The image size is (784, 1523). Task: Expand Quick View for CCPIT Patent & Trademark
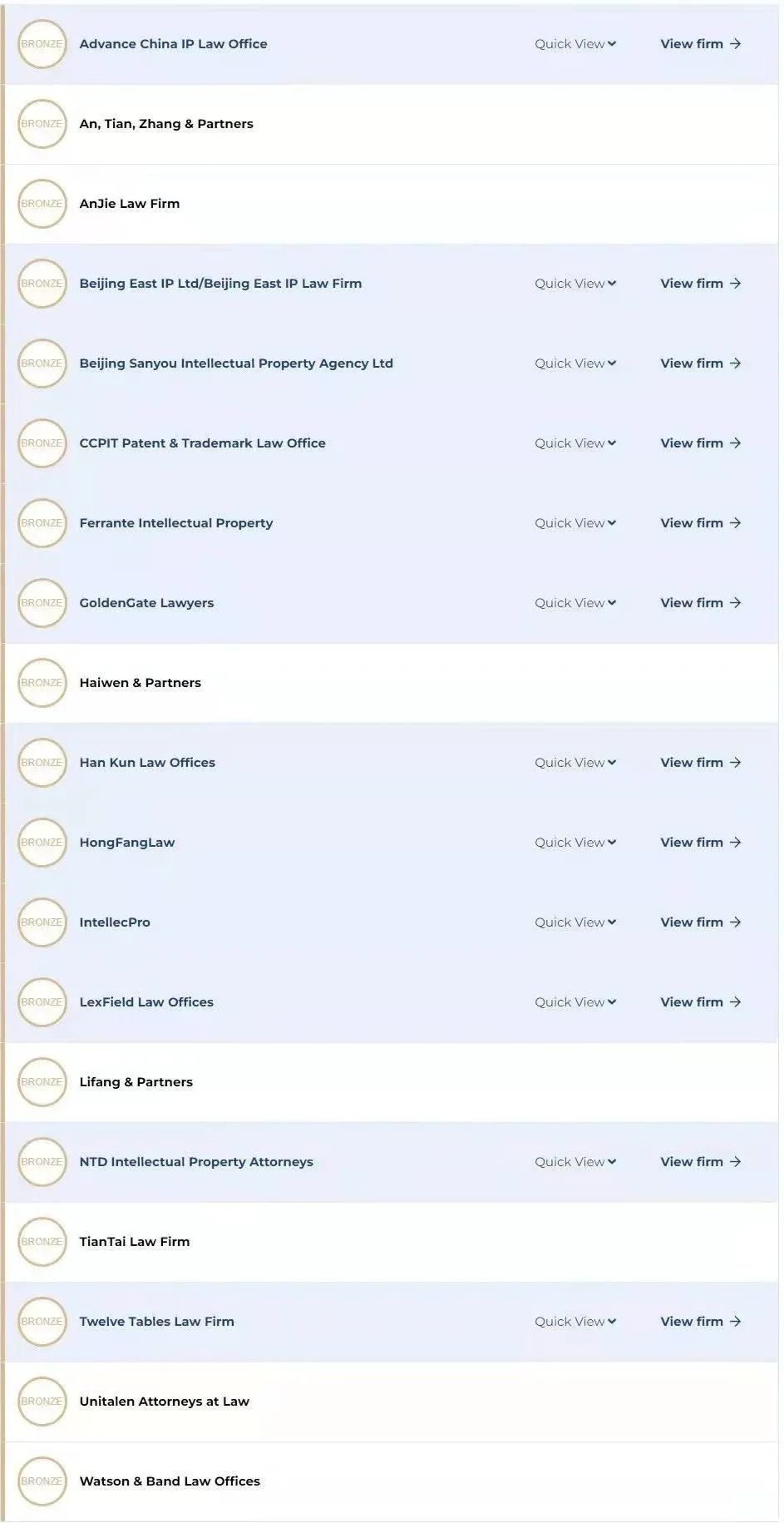[x=574, y=443]
